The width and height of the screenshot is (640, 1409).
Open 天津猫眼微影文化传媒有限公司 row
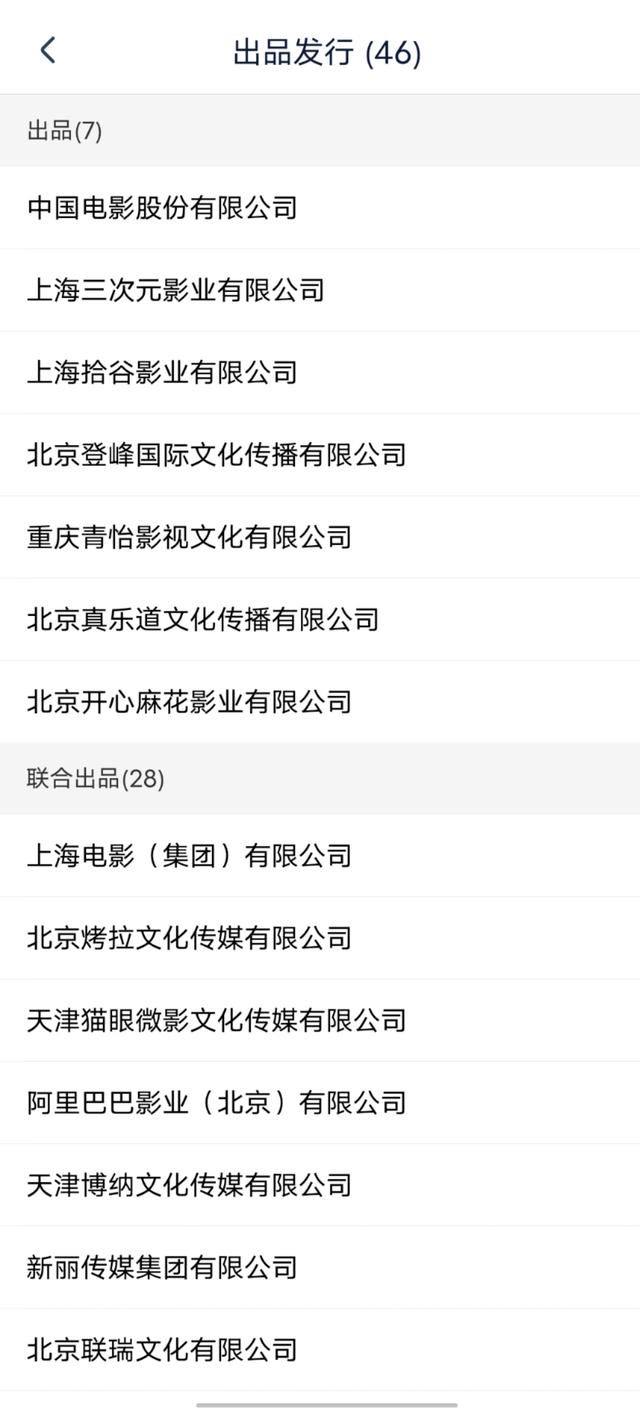tap(320, 1020)
